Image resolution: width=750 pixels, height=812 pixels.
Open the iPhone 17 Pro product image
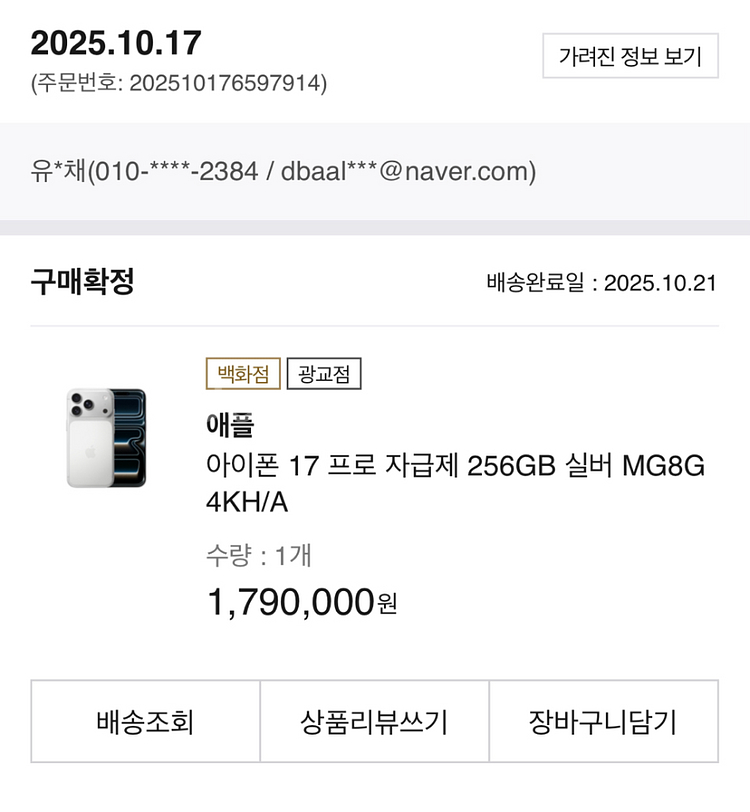107,438
